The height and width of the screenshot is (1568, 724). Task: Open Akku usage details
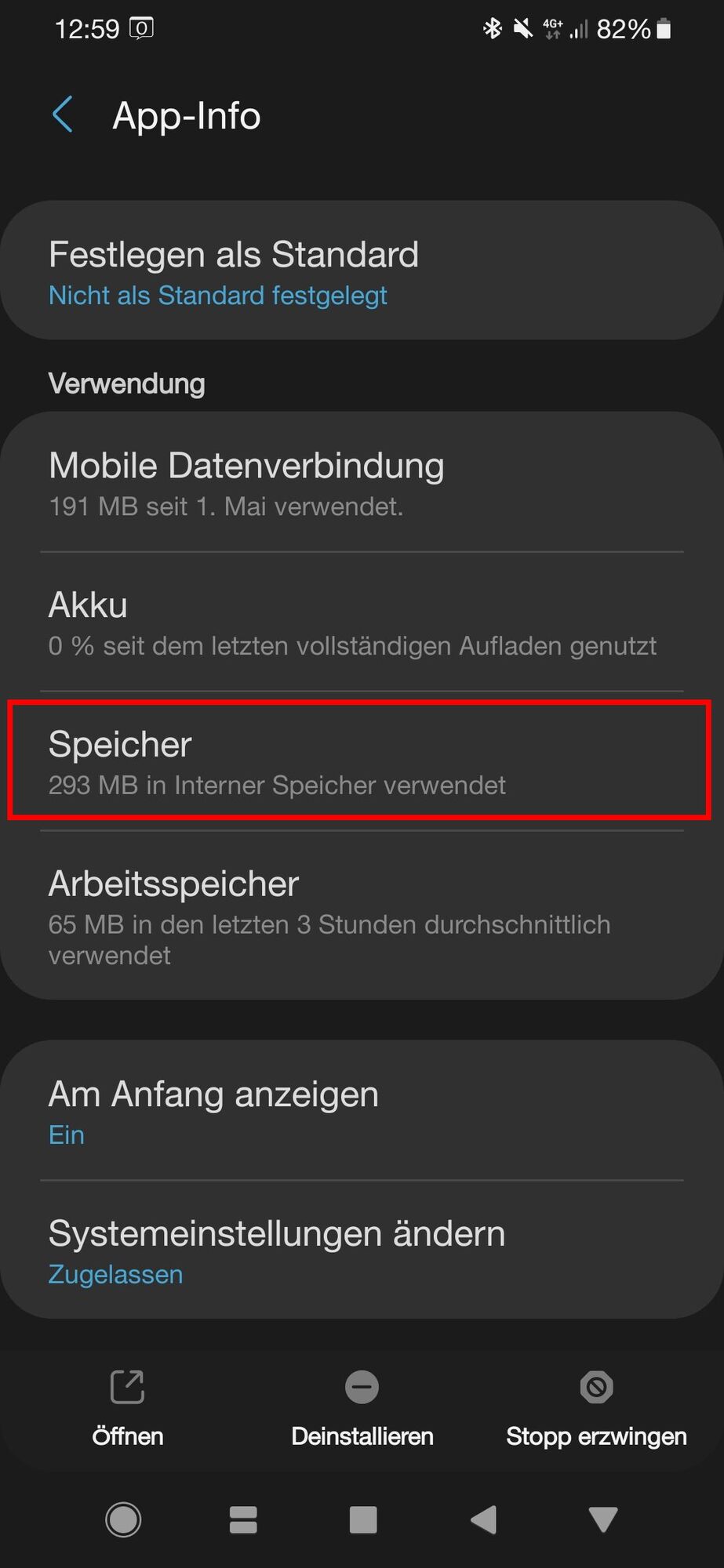coord(361,622)
